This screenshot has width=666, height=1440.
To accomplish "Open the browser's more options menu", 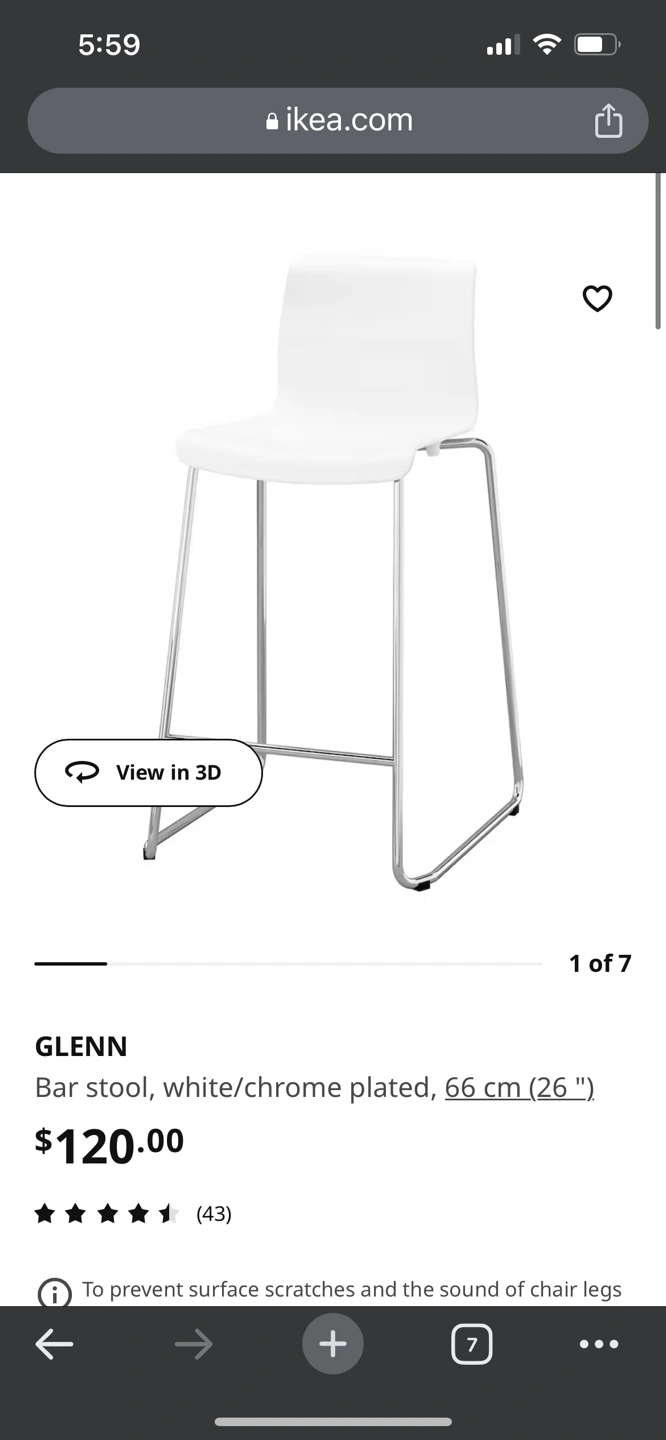I will pos(599,1344).
